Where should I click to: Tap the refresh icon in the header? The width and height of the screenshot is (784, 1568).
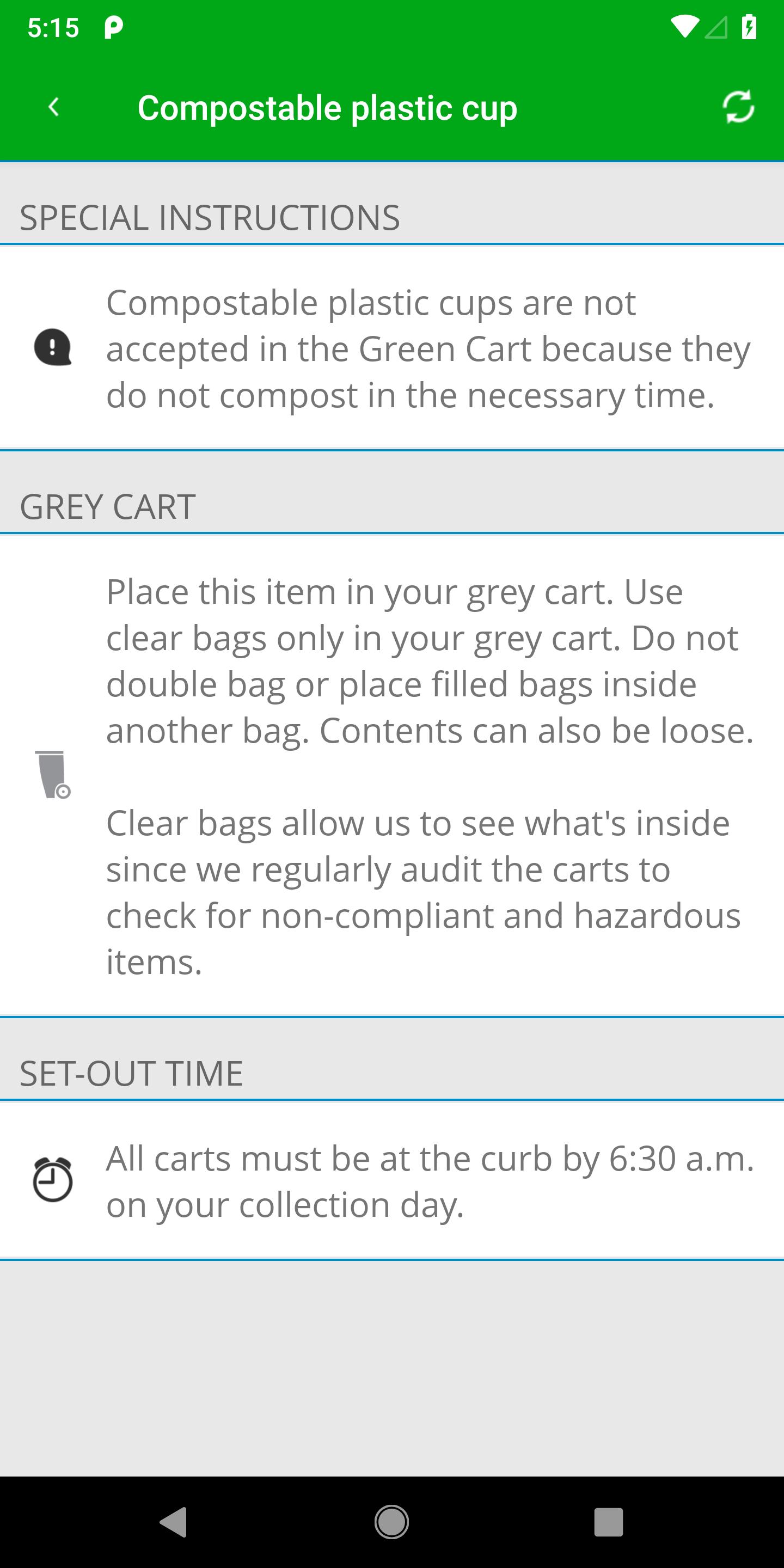click(738, 107)
